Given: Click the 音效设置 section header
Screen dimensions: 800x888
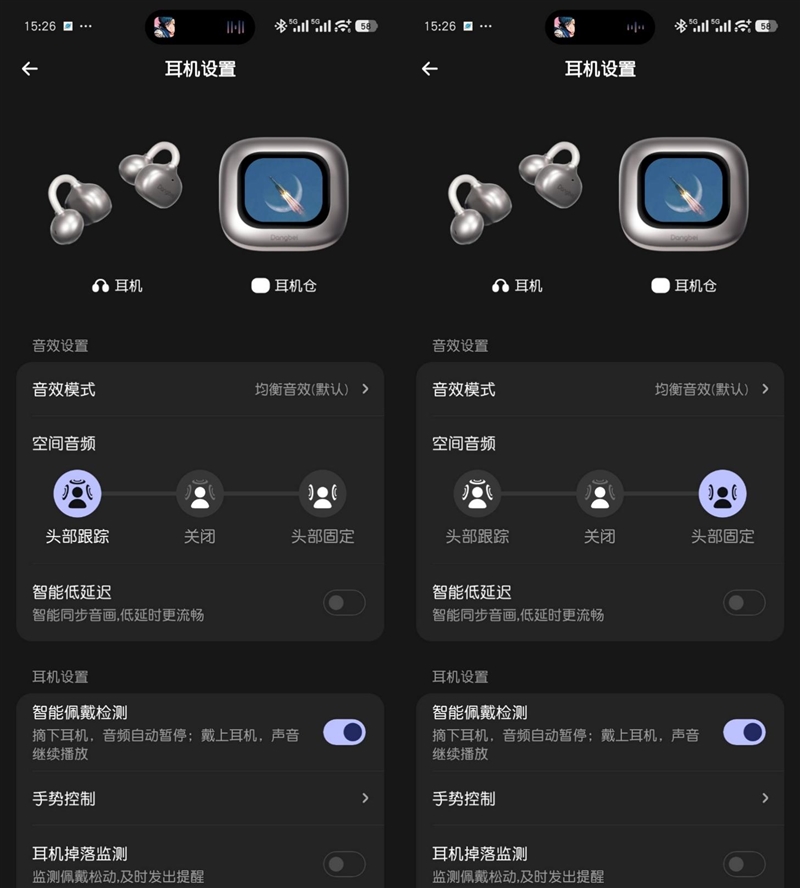Looking at the screenshot, I should tap(62, 345).
